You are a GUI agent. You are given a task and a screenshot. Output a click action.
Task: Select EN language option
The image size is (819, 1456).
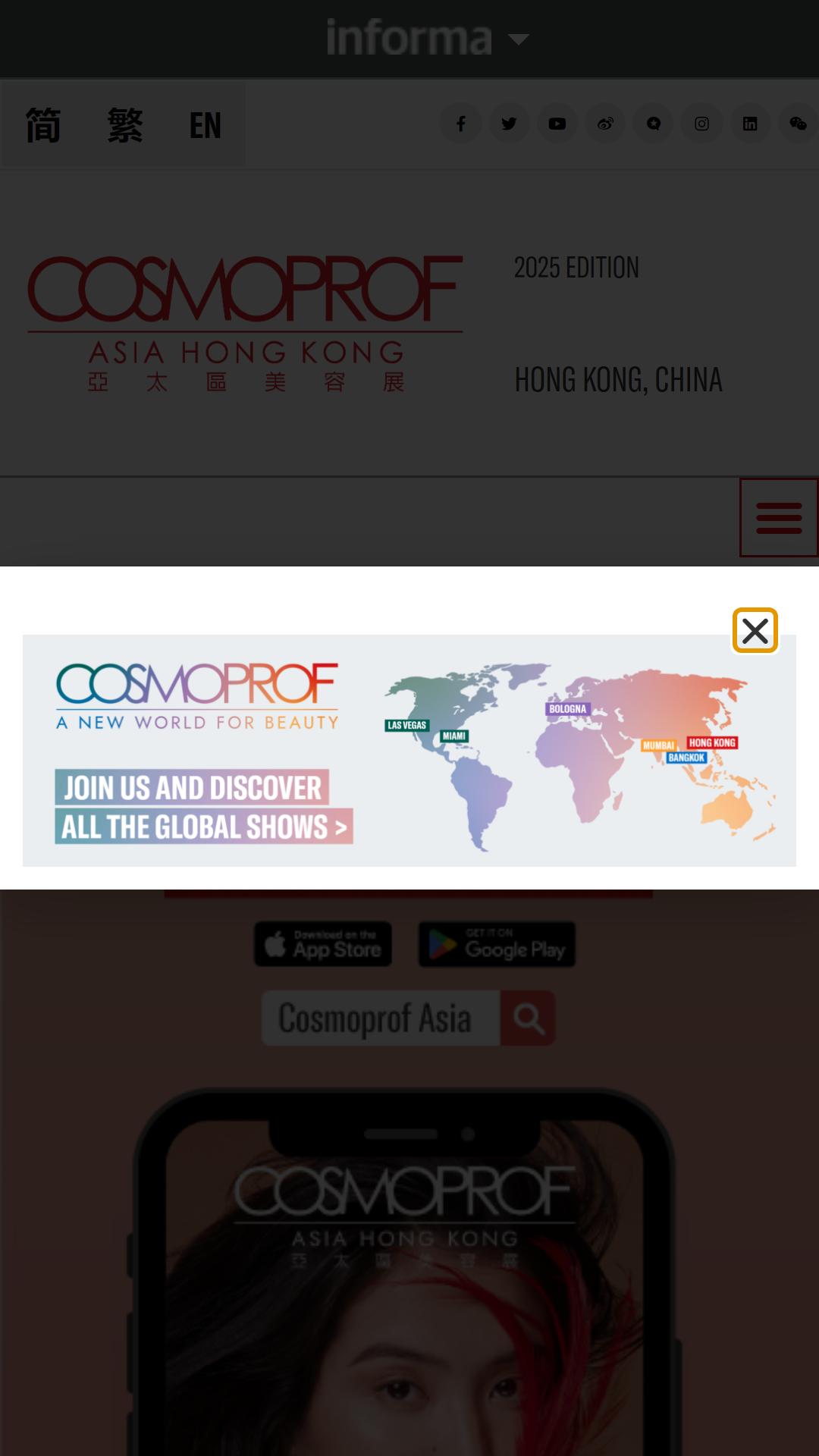click(x=205, y=125)
